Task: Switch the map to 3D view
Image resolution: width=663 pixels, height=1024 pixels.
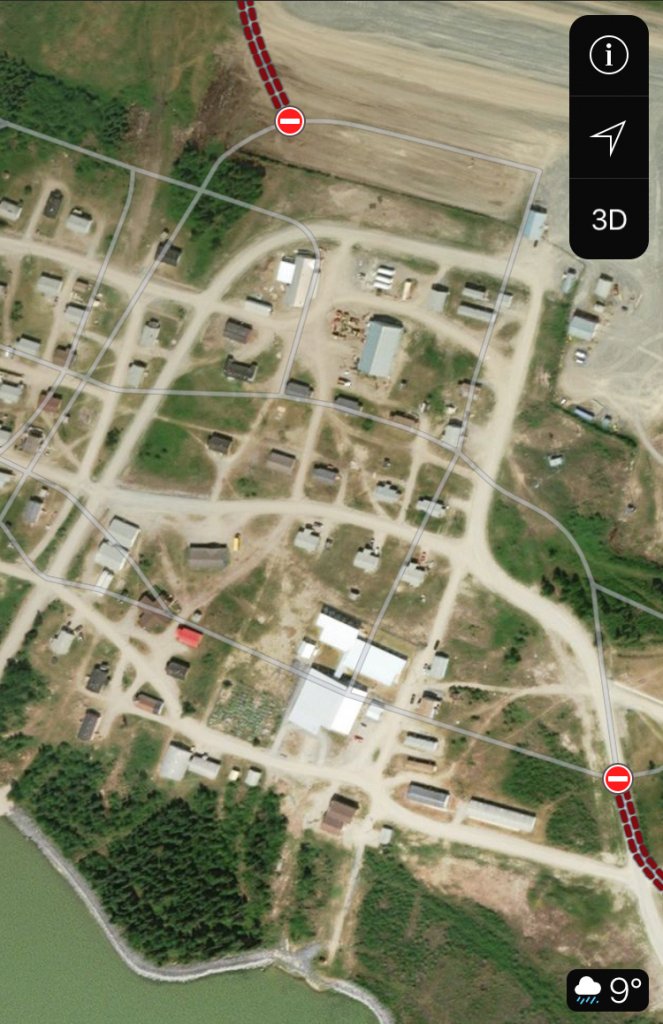Action: (x=608, y=220)
